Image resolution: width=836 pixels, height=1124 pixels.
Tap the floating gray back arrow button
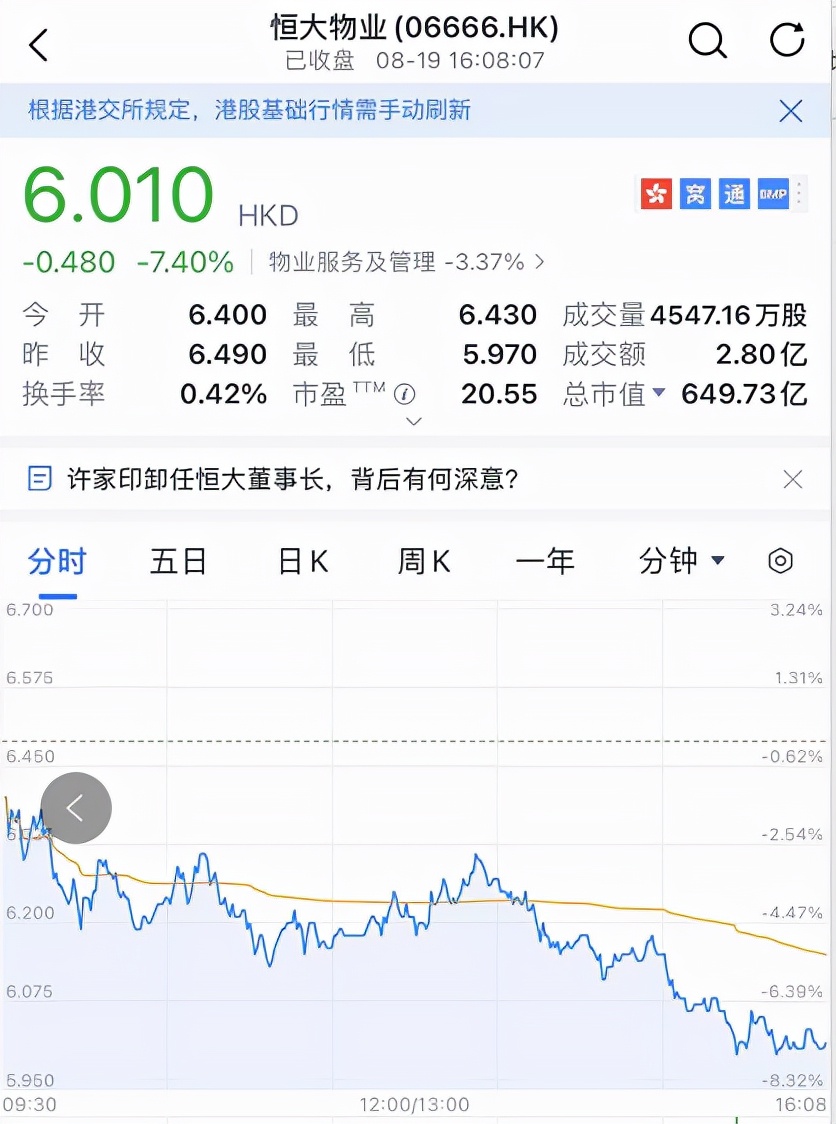click(x=76, y=808)
